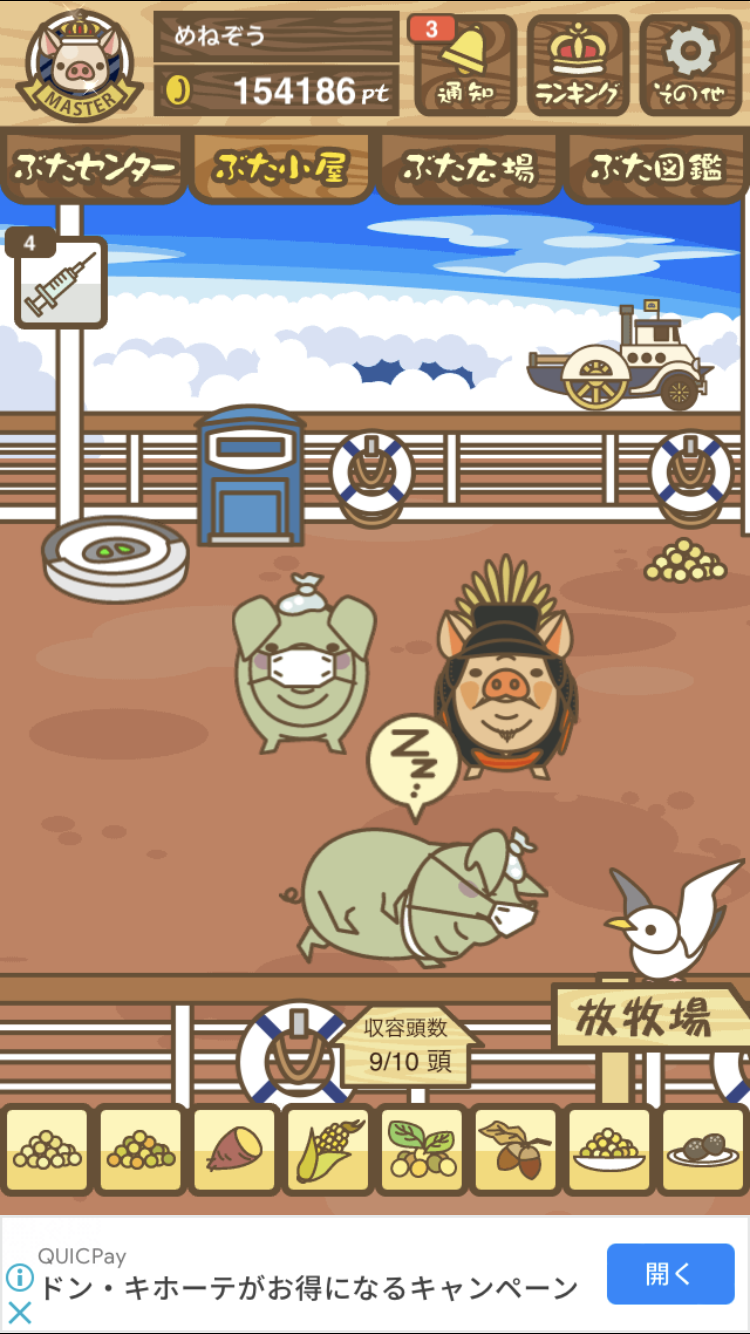Image resolution: width=750 pixels, height=1334 pixels.
Task: Tap the pig wearing the black hat
Action: (506, 672)
